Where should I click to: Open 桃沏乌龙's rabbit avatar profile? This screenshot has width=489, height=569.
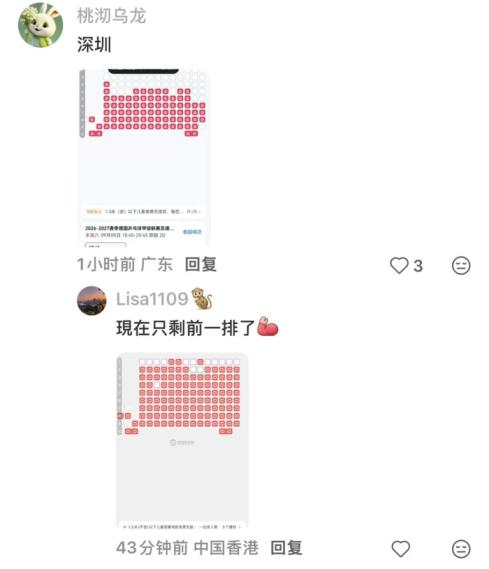pos(40,25)
